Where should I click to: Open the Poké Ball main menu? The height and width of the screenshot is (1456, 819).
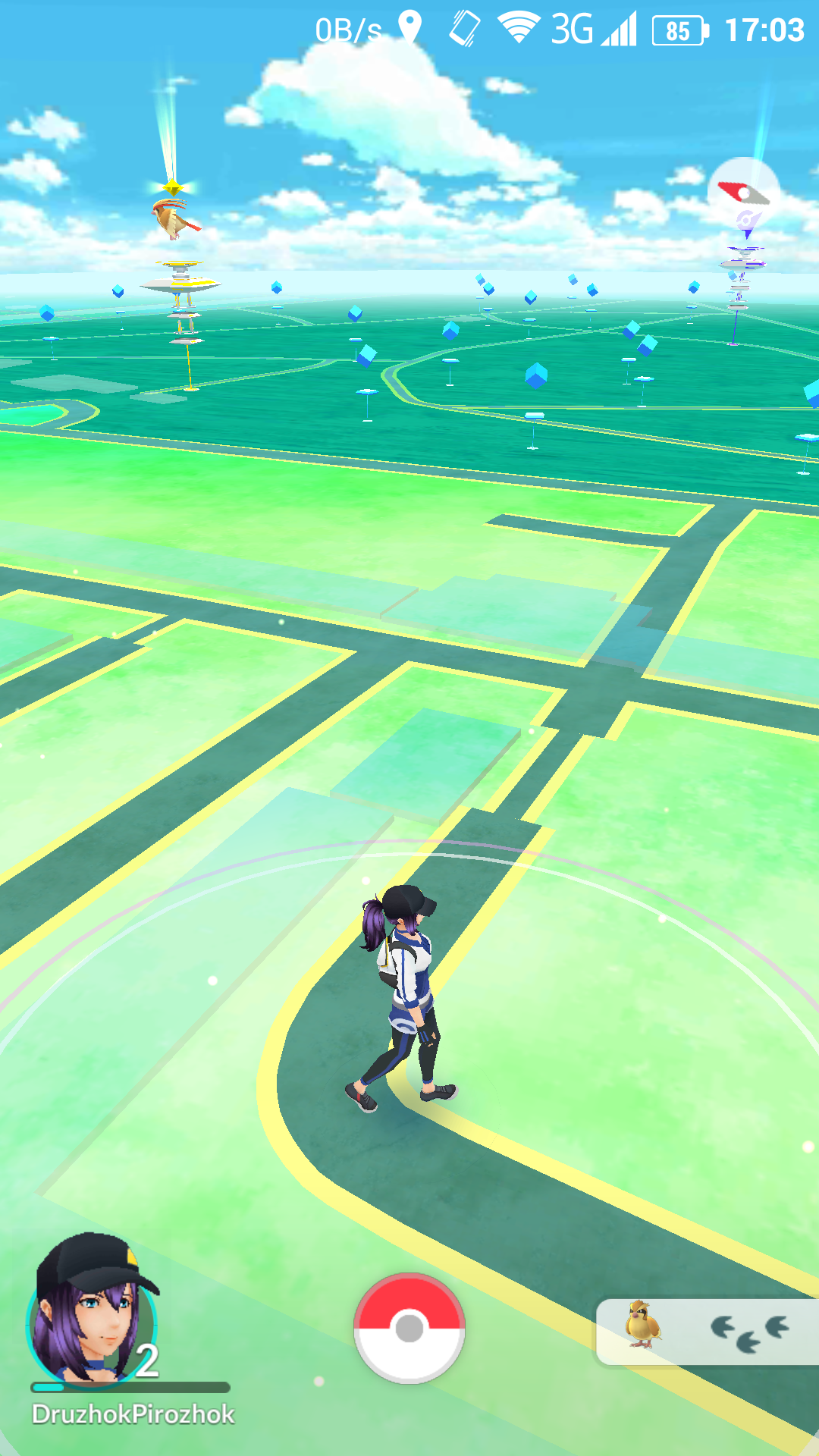409,1328
